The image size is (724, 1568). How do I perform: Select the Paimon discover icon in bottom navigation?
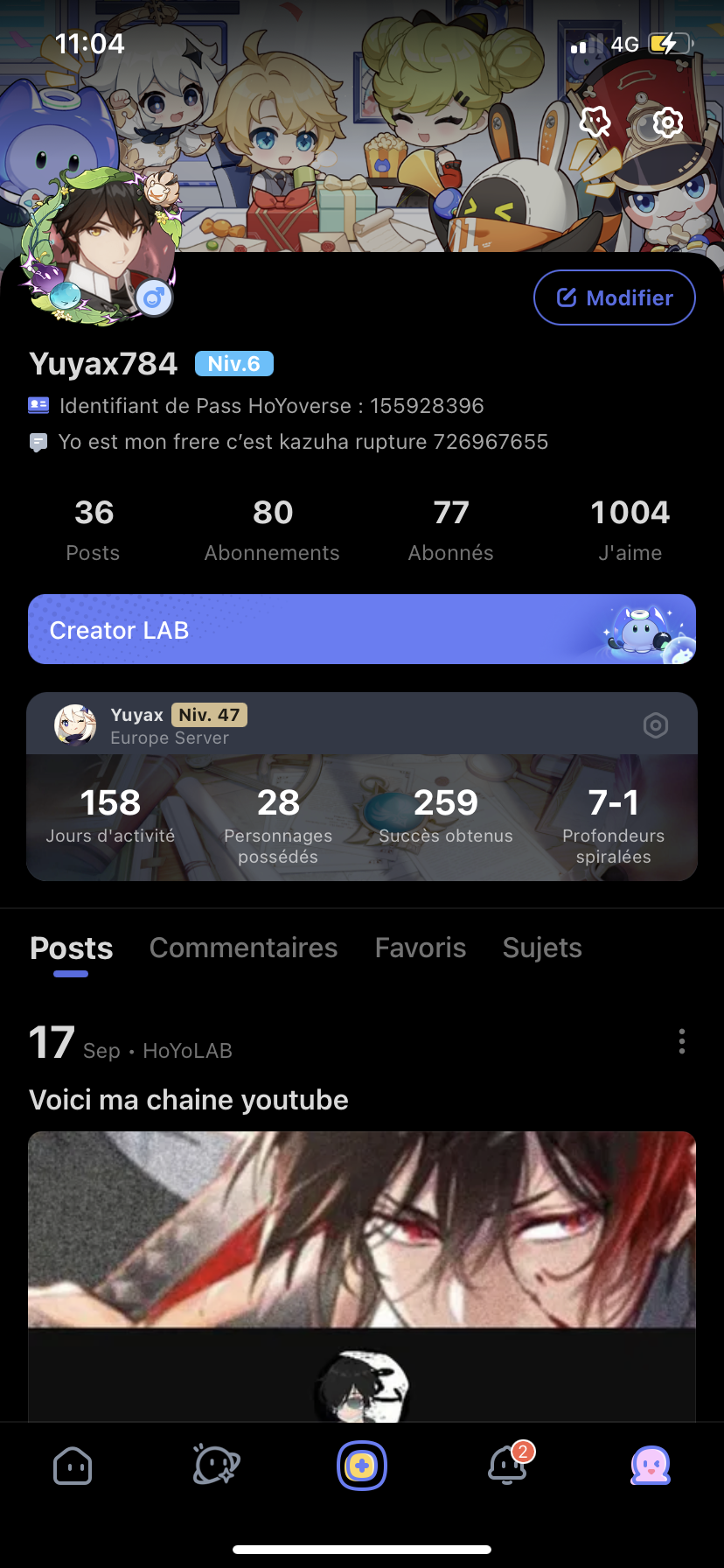pos(217,1466)
